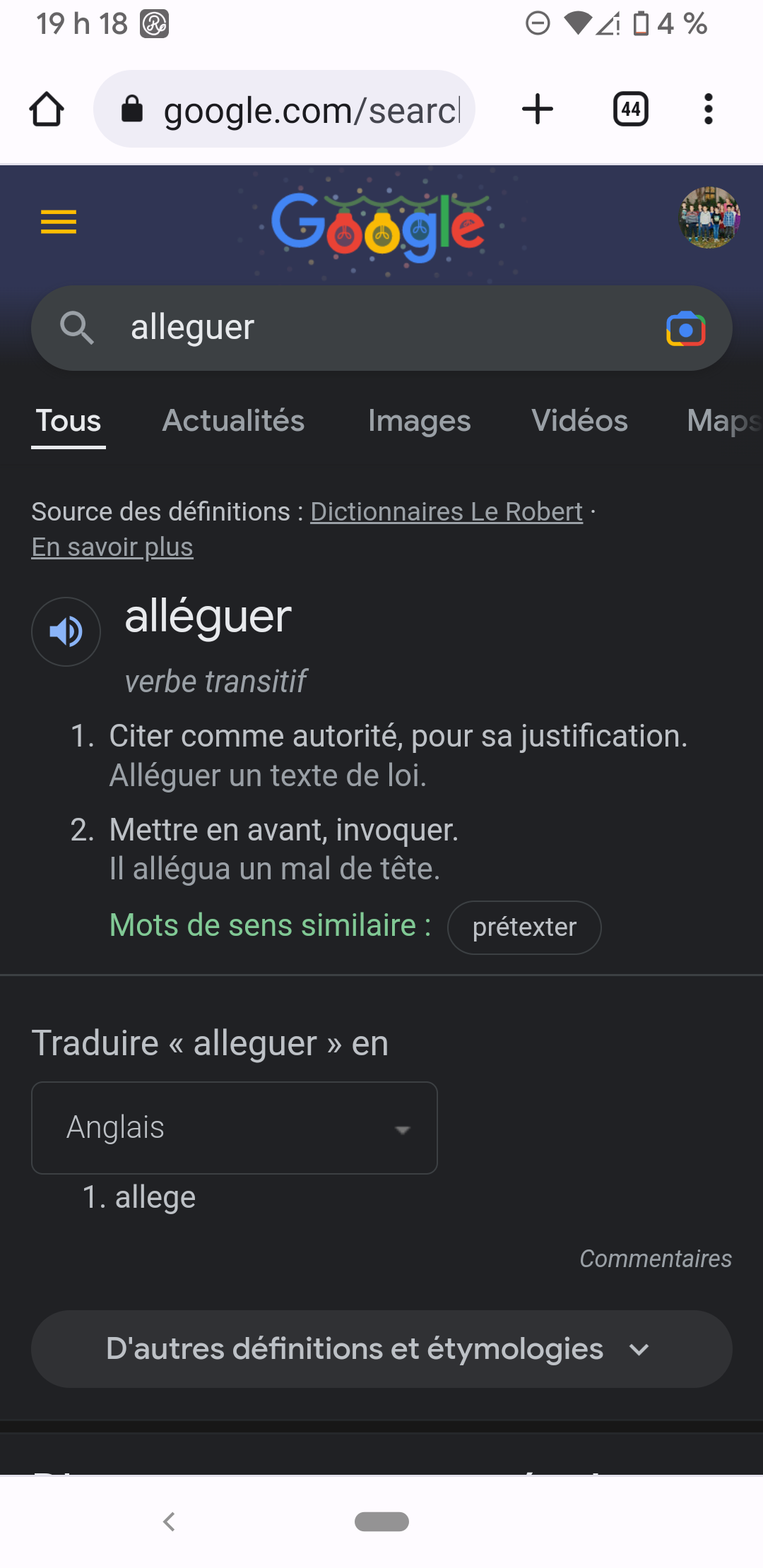Image resolution: width=763 pixels, height=1568 pixels.
Task: Show the 44 open tabs
Action: (630, 109)
